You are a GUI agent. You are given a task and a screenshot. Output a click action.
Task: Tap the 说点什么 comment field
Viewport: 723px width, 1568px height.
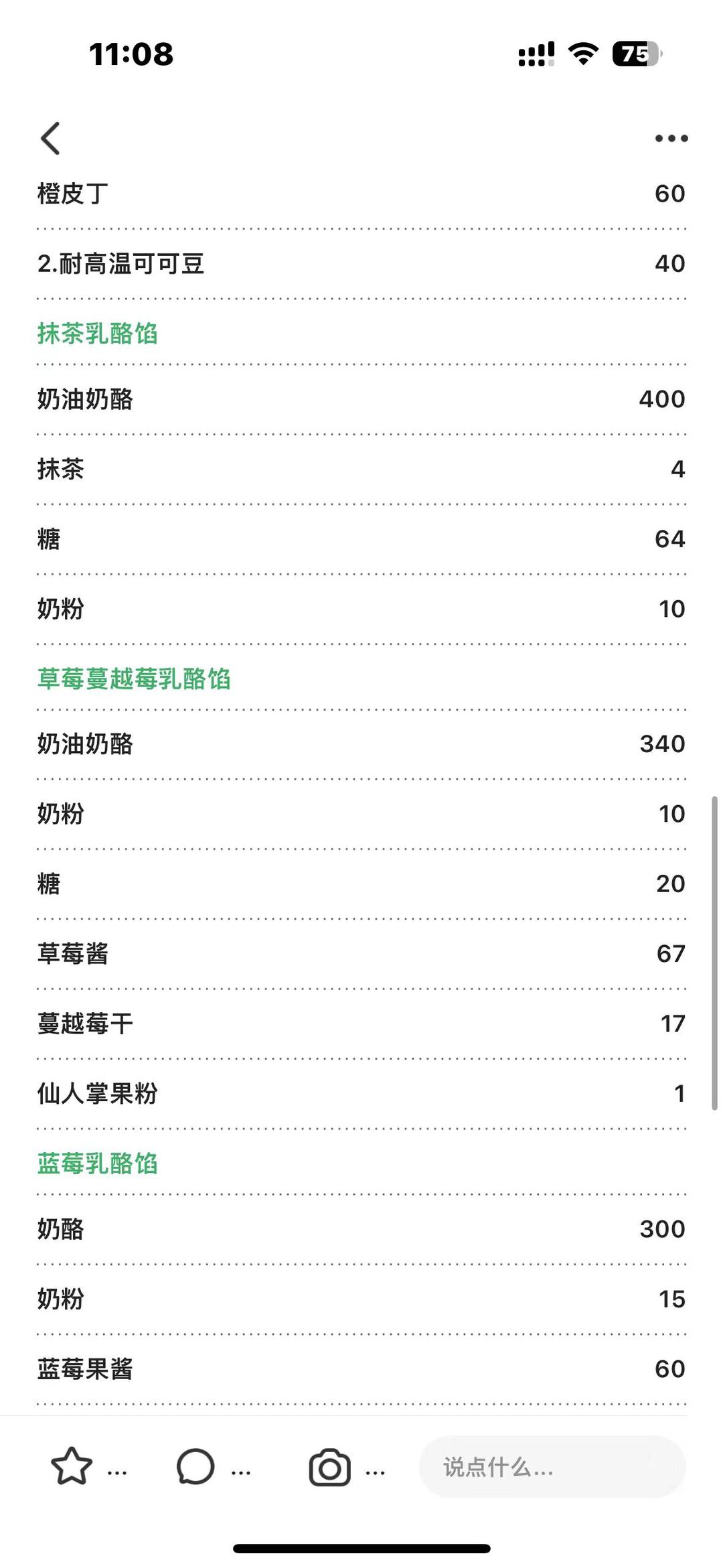tap(552, 1467)
